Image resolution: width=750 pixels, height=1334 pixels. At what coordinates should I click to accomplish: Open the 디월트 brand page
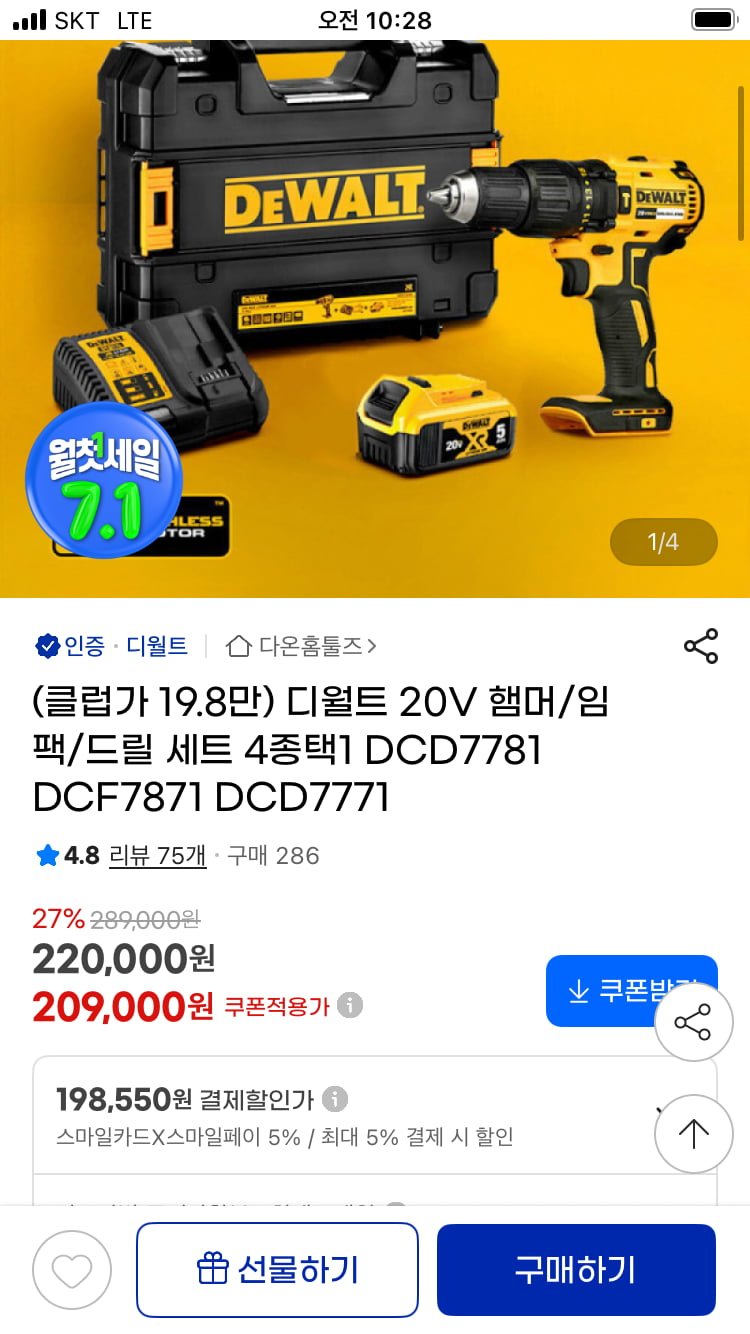[x=157, y=646]
